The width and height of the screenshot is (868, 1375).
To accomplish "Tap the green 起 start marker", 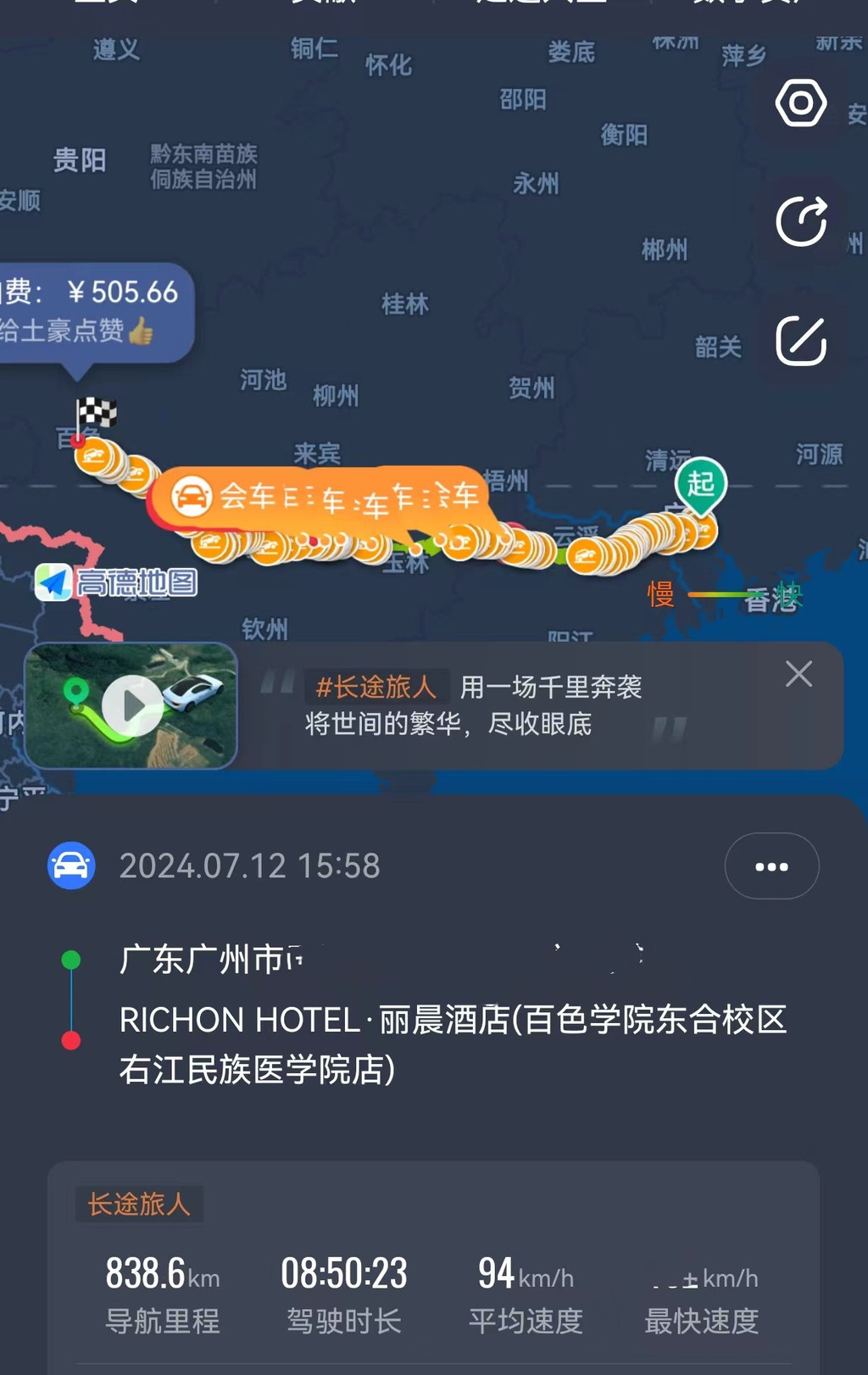I will click(700, 485).
